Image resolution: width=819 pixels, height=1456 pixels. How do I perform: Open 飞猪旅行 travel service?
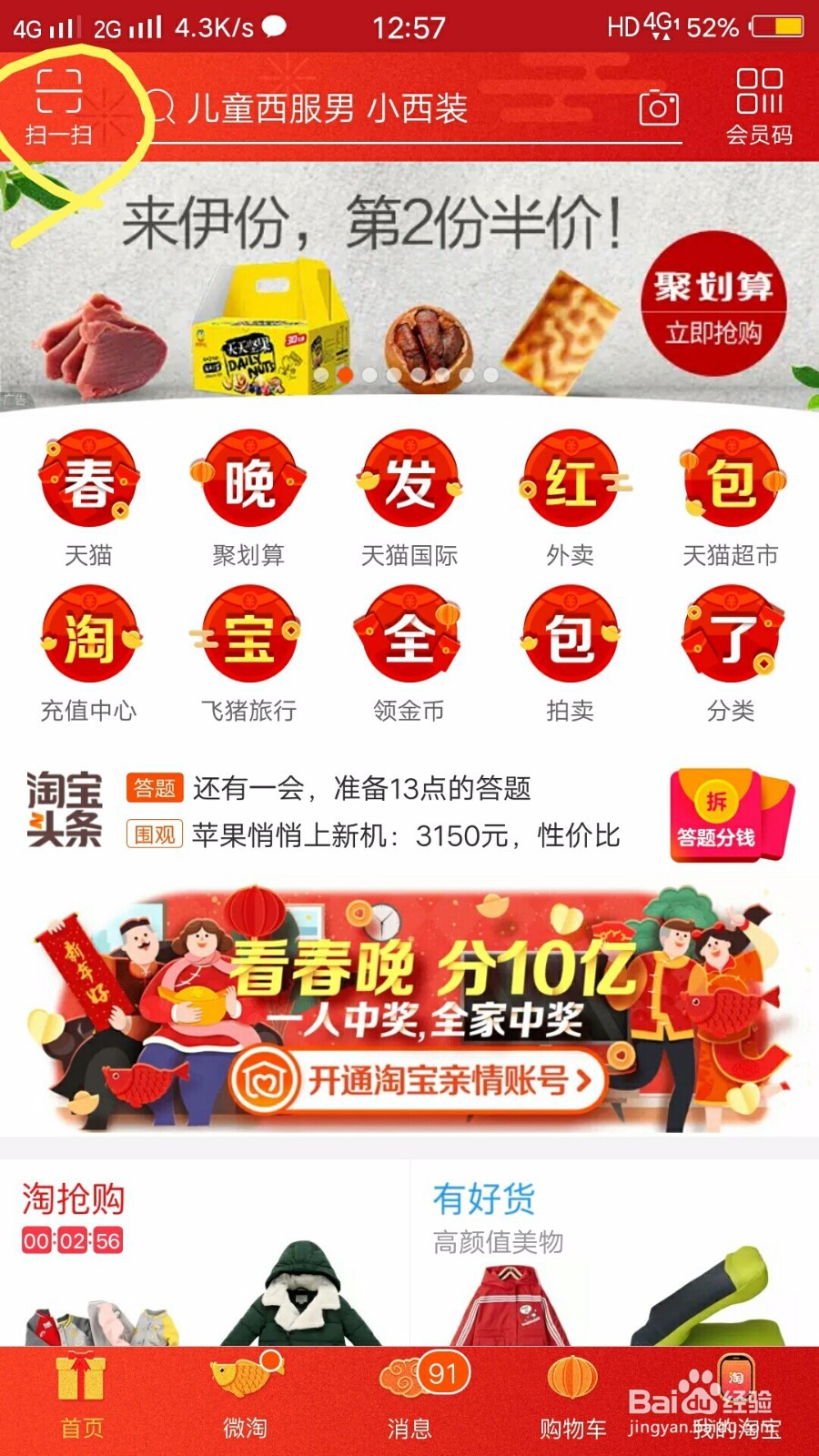[x=248, y=651]
